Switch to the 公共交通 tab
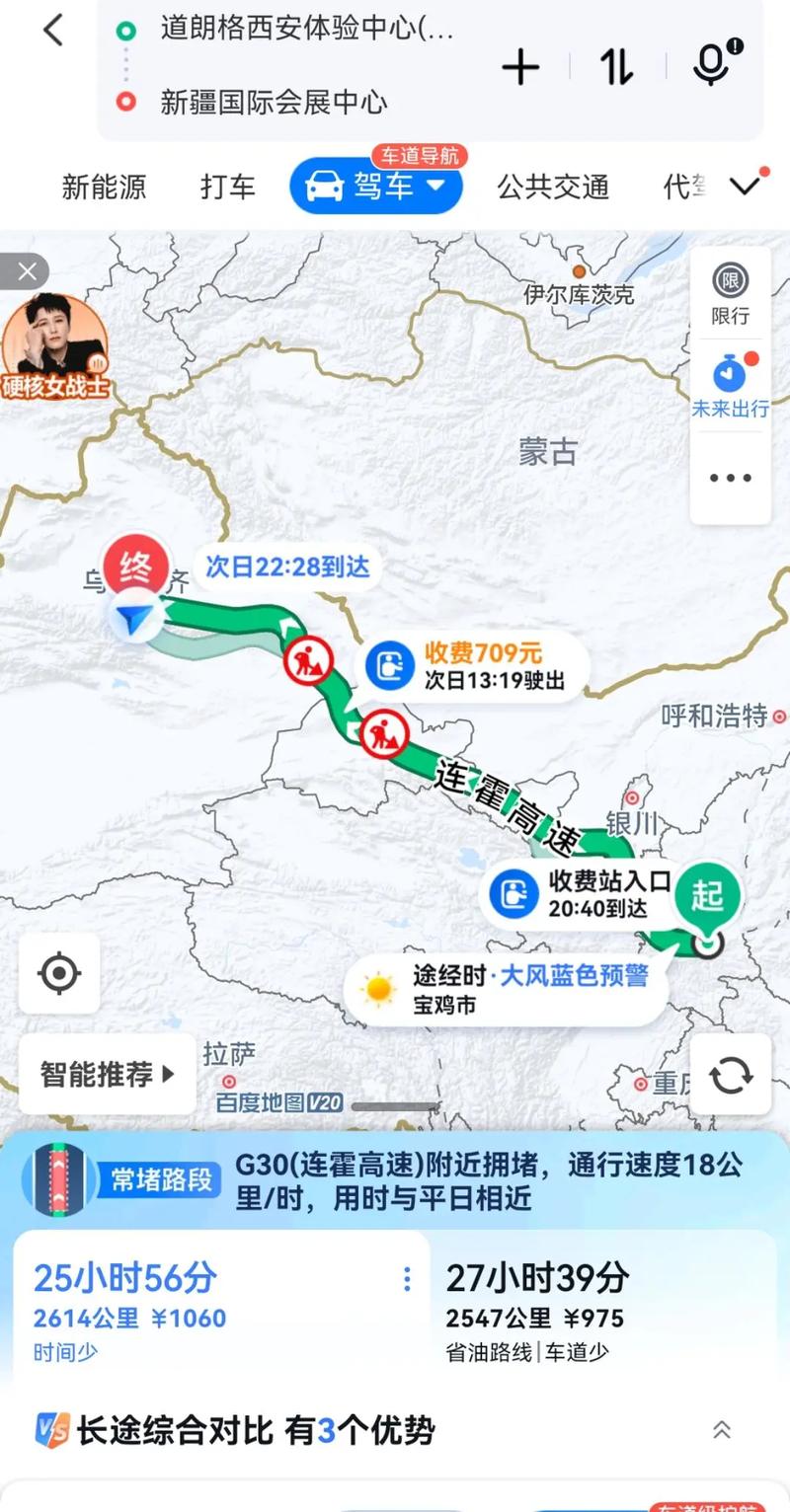The width and height of the screenshot is (790, 1512). [x=553, y=186]
